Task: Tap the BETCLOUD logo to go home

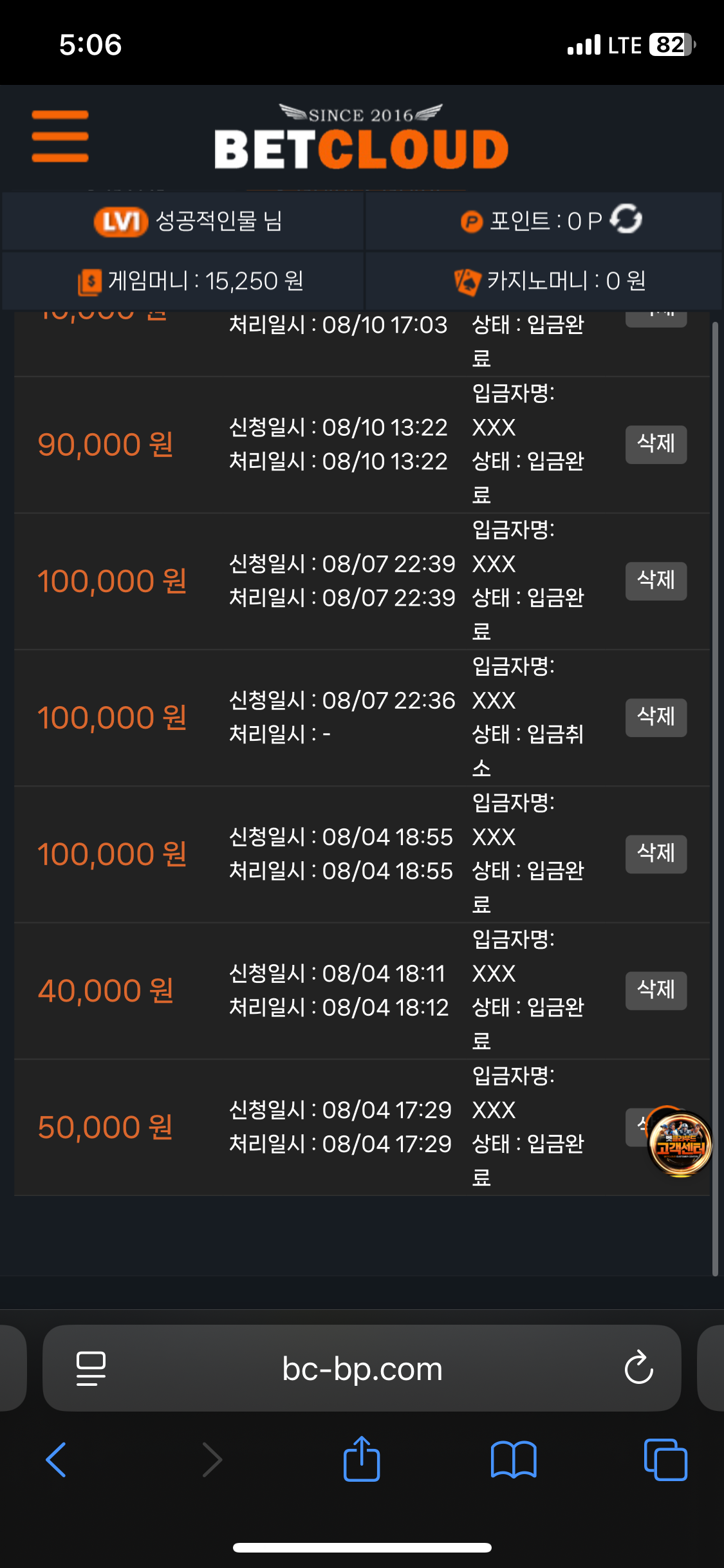Action: [x=361, y=138]
